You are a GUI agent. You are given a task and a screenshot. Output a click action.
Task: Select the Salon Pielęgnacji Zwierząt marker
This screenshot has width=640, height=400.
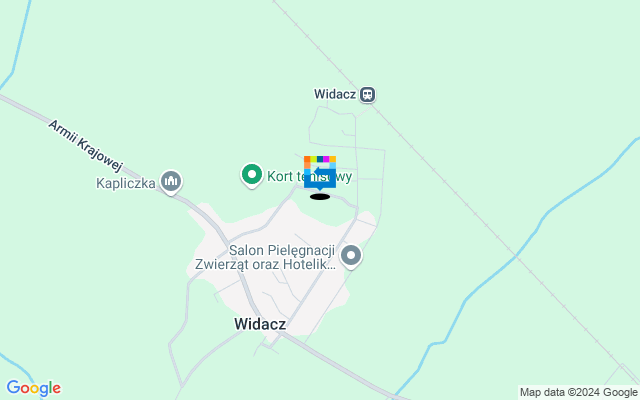pos(351,257)
